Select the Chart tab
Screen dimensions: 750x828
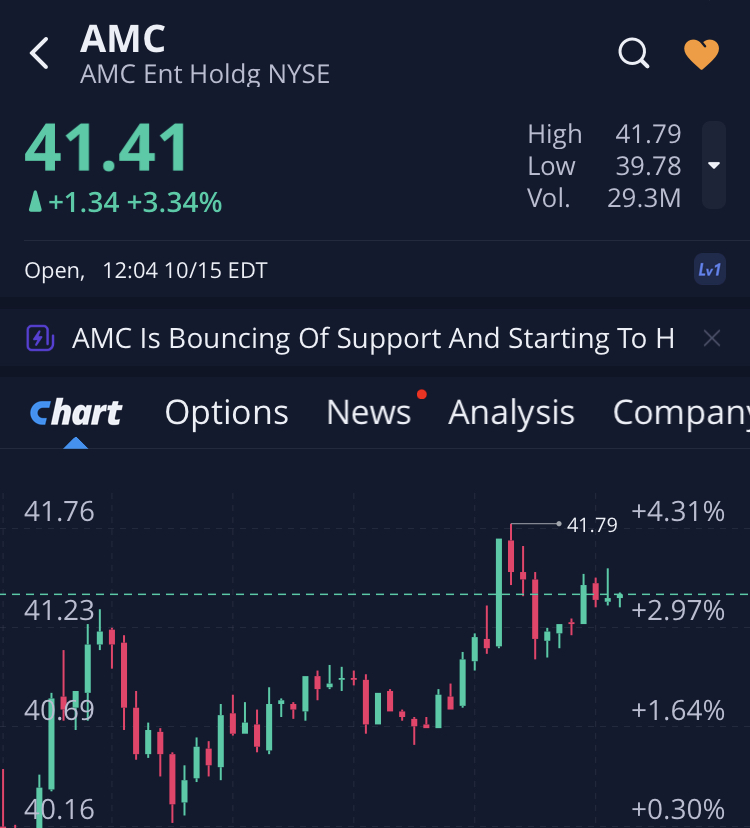pos(76,412)
